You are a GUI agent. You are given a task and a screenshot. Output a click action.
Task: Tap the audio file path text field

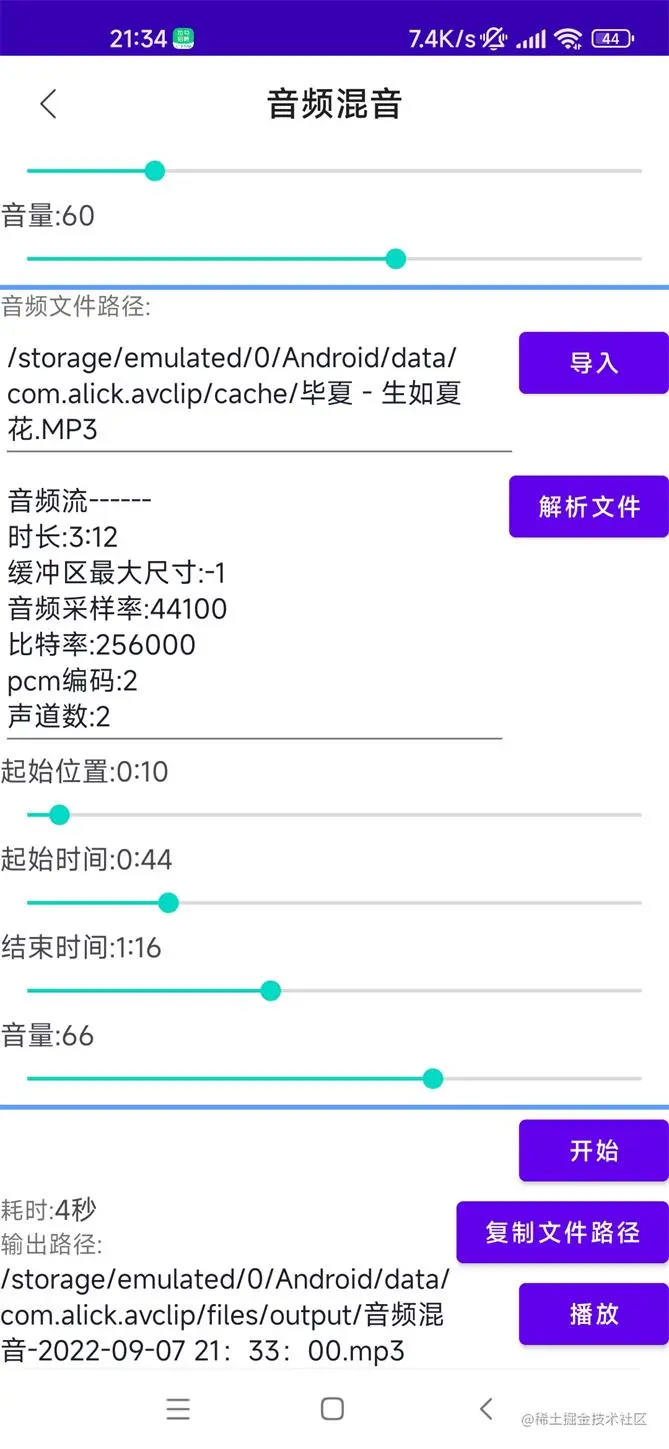(x=258, y=394)
